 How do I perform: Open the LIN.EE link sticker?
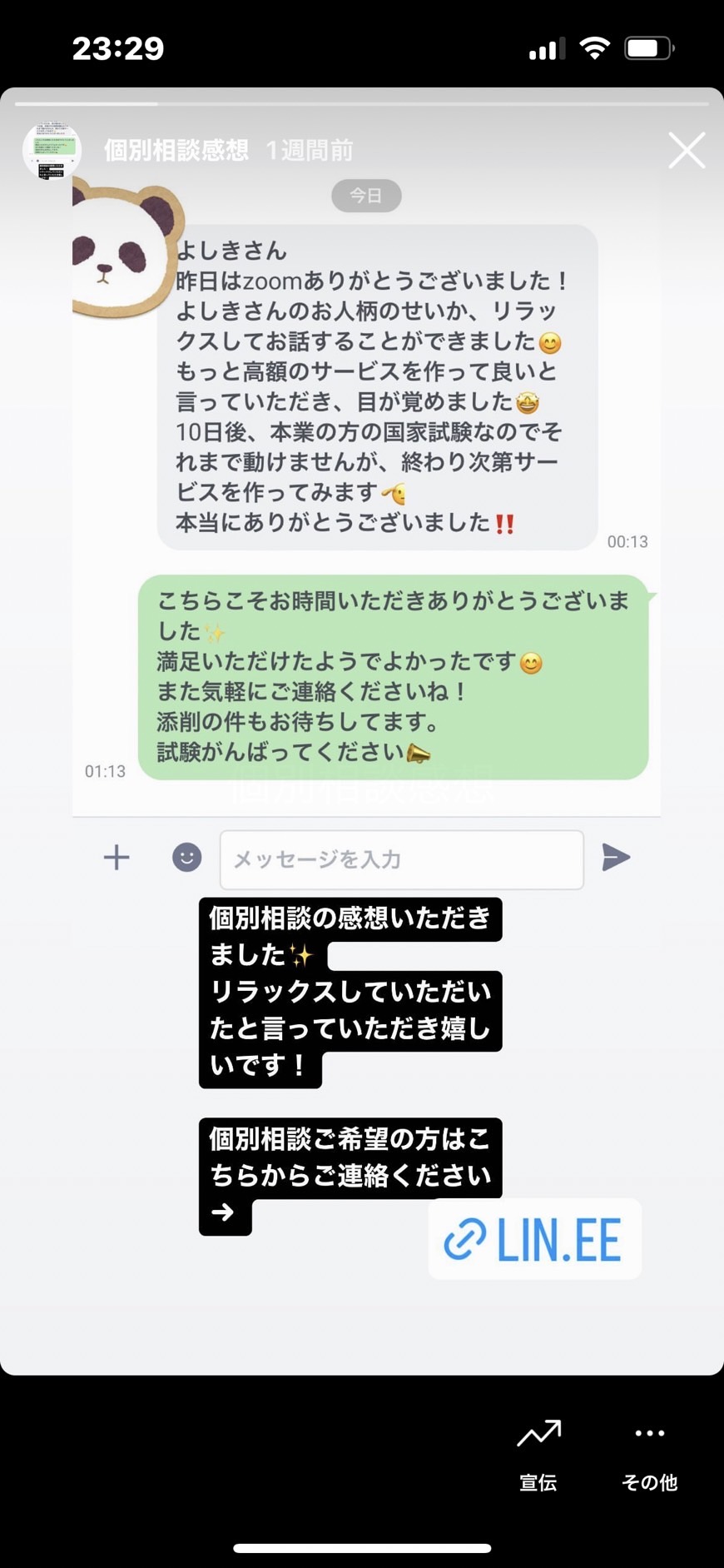(534, 1239)
